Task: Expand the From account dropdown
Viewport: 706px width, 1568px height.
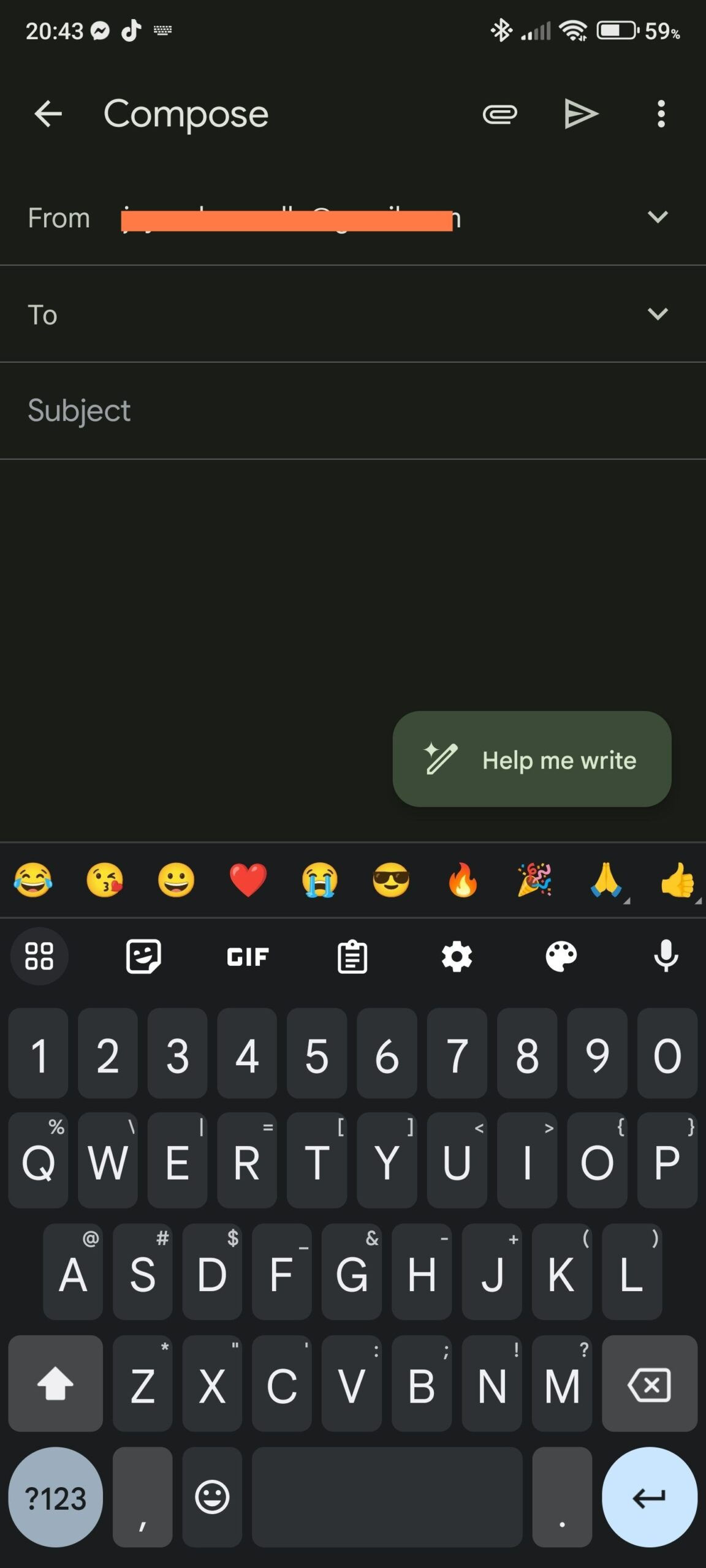Action: point(658,217)
